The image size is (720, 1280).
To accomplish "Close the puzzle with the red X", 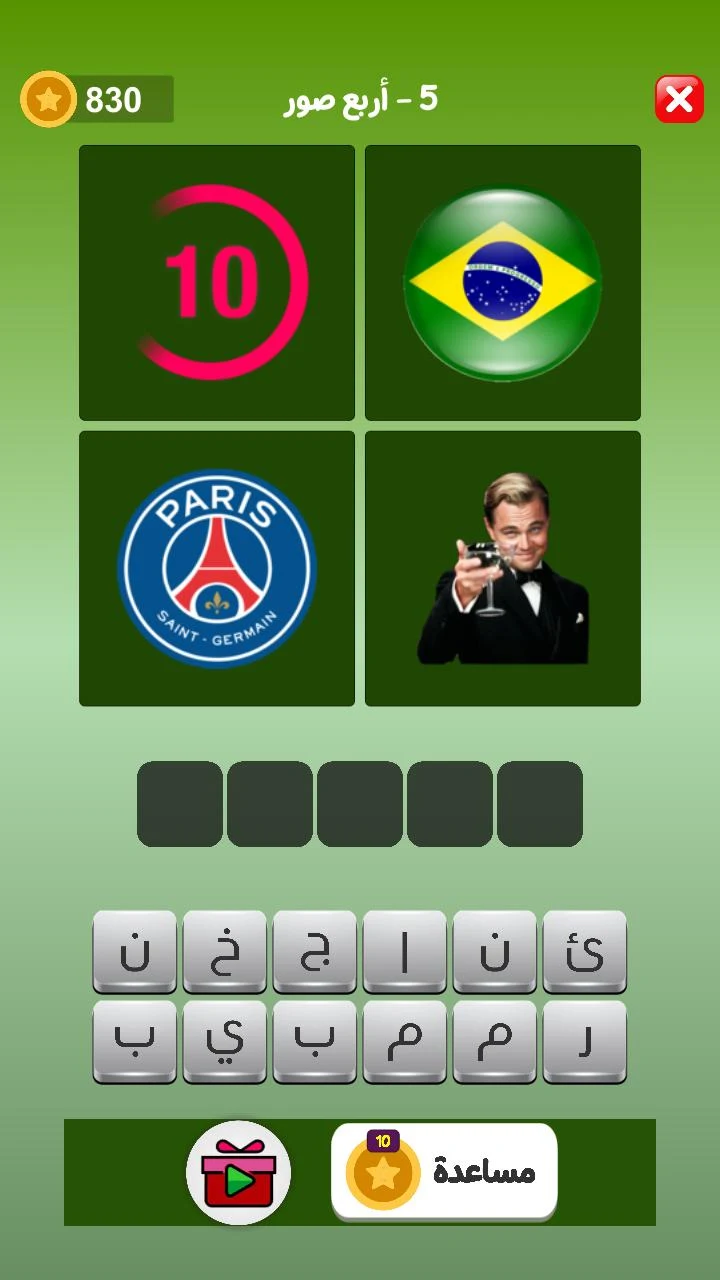I will (x=679, y=99).
